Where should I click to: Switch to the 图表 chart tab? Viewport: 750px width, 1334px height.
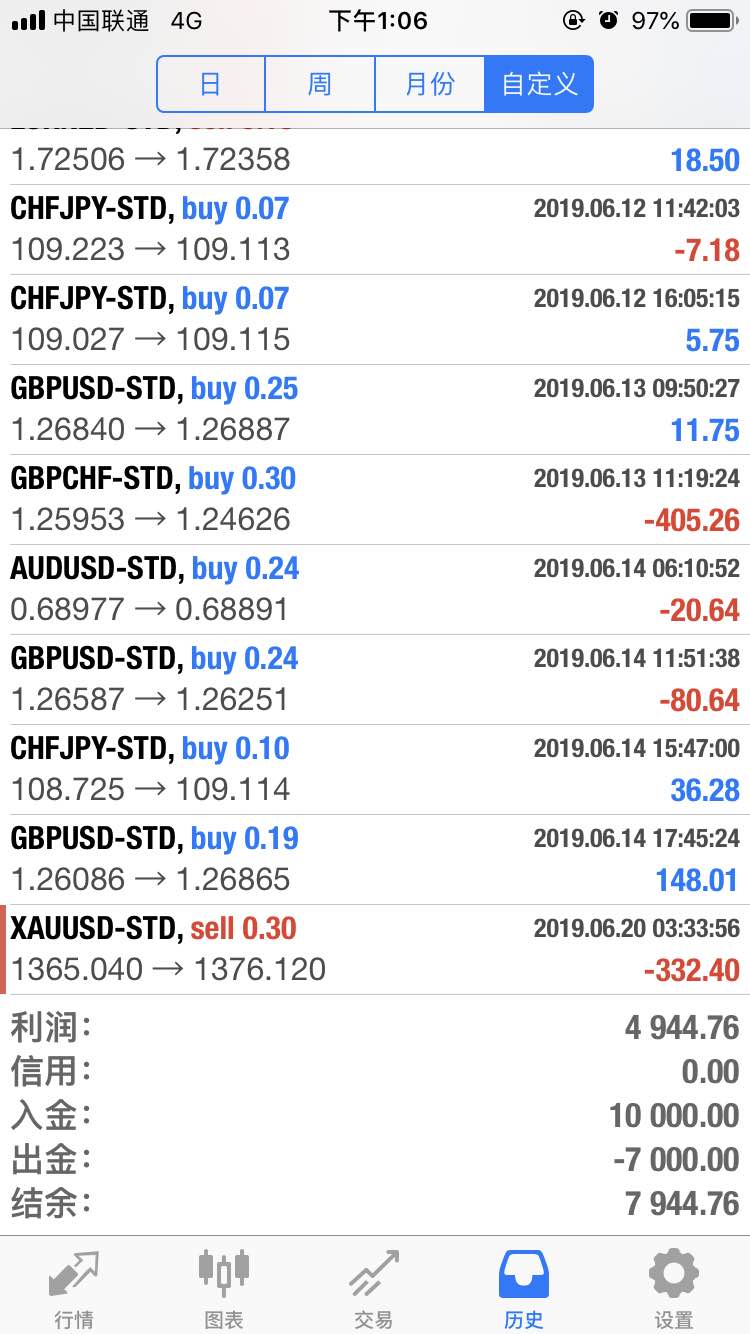point(224,1288)
